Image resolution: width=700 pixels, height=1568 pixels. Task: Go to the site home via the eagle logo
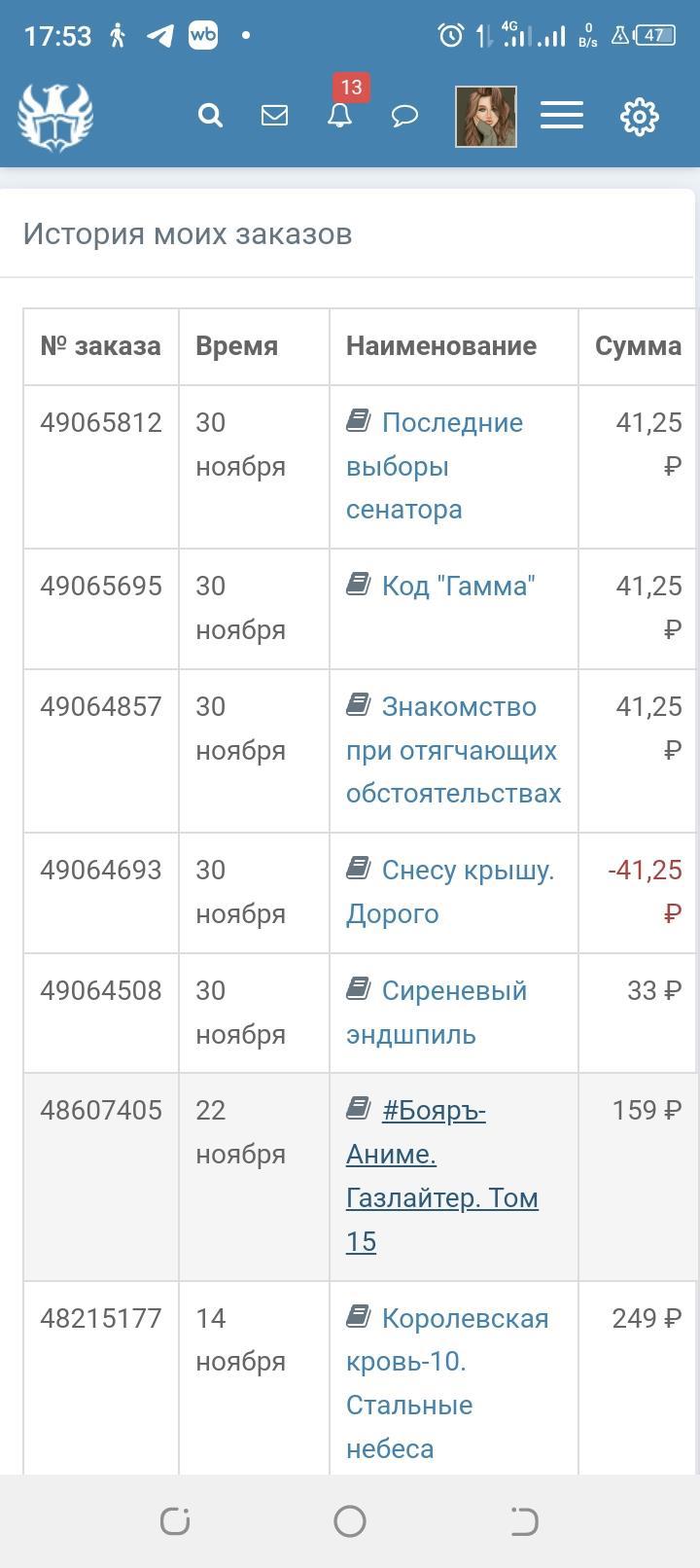55,117
